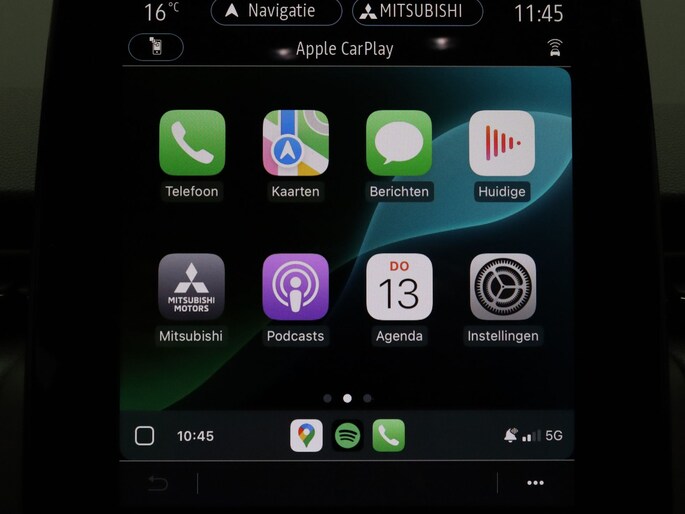685x514 pixels.
Task: Open Spotify from the dock
Action: click(347, 436)
